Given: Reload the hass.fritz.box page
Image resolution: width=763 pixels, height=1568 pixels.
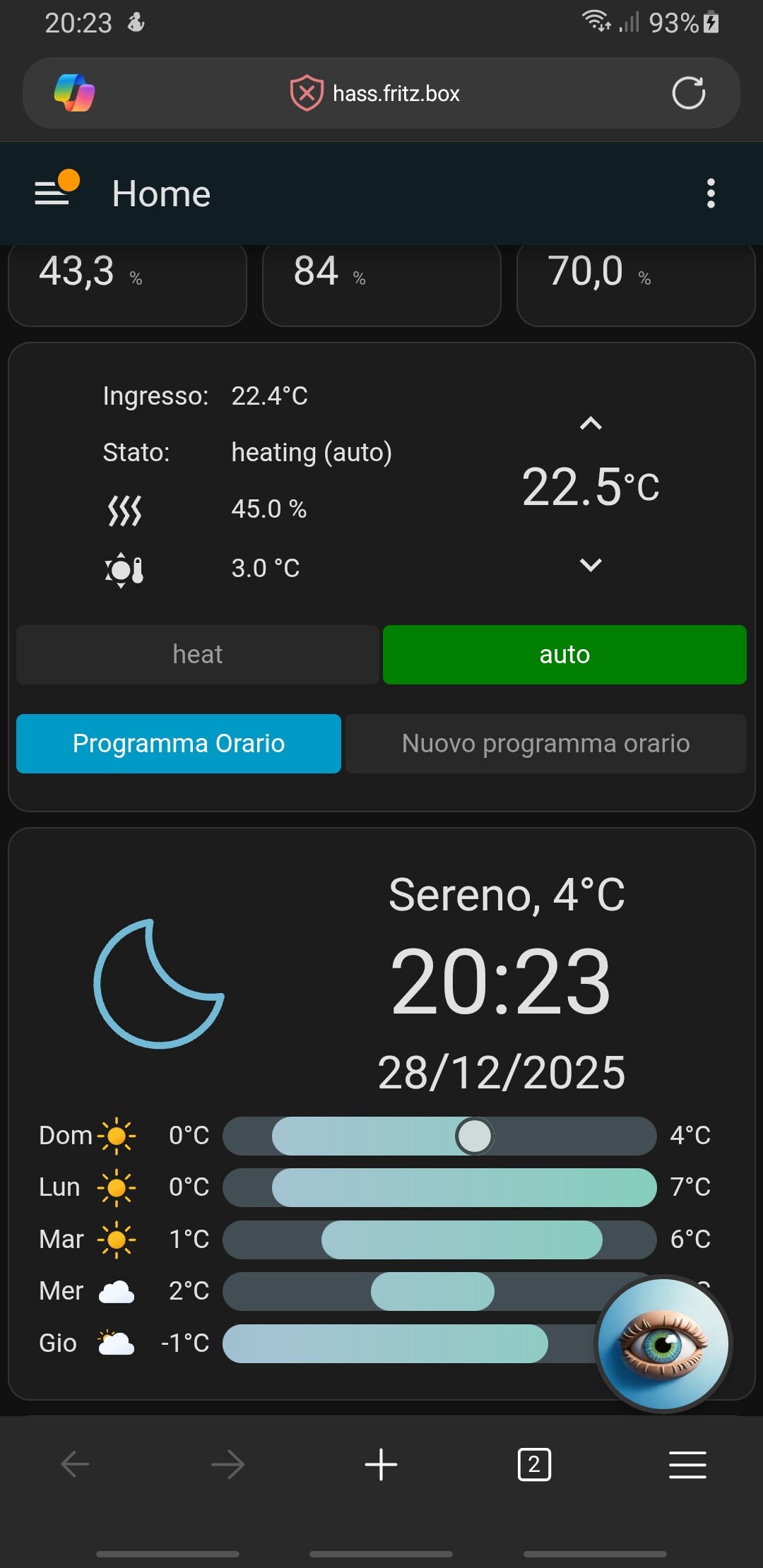Looking at the screenshot, I should pyautogui.click(x=688, y=93).
